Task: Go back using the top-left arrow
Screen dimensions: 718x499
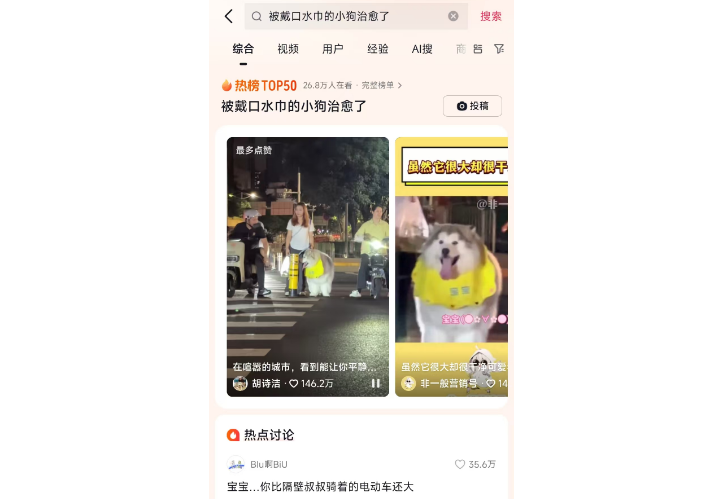Action: (228, 16)
